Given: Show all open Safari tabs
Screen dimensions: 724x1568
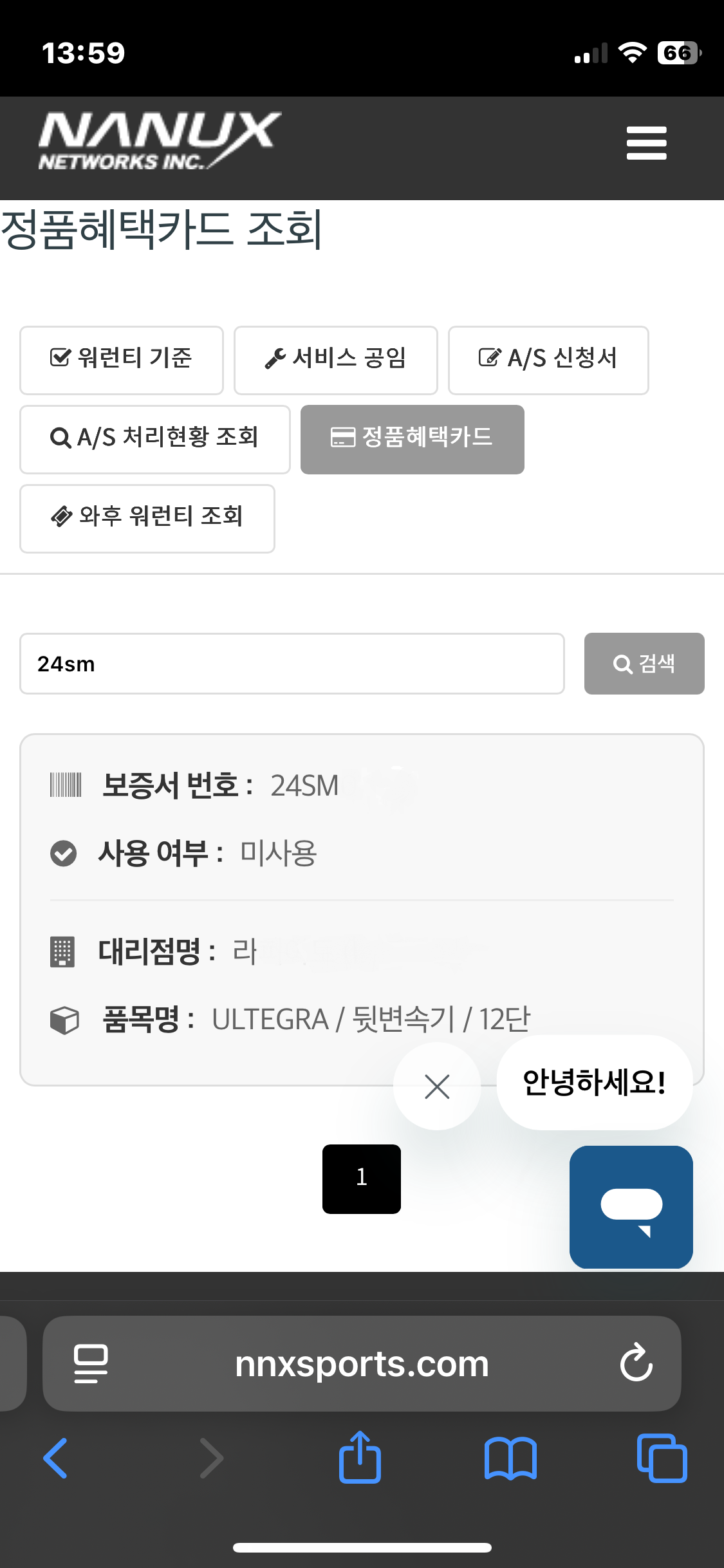Looking at the screenshot, I should [662, 1458].
